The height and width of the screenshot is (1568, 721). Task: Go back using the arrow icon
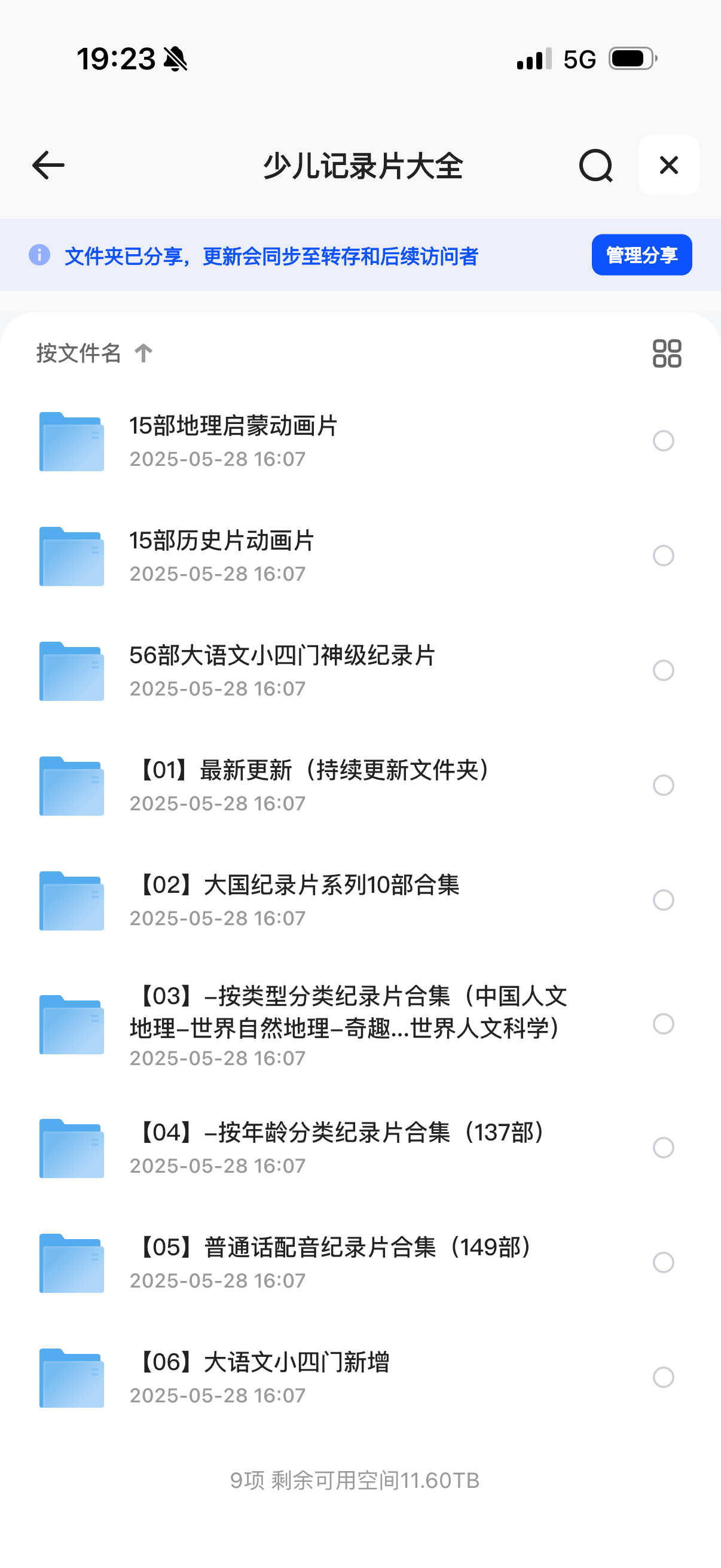tap(48, 165)
